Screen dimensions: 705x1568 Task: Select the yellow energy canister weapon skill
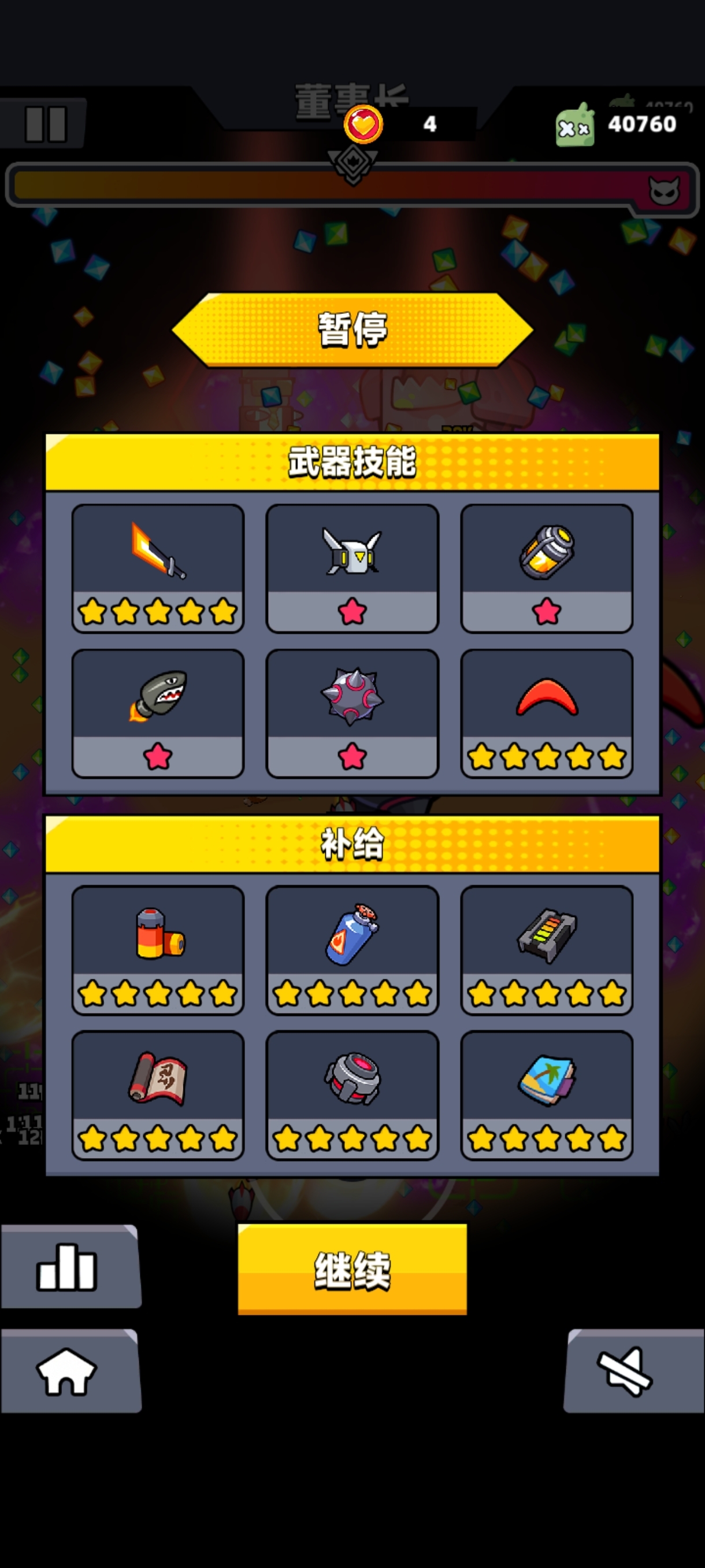tap(546, 568)
